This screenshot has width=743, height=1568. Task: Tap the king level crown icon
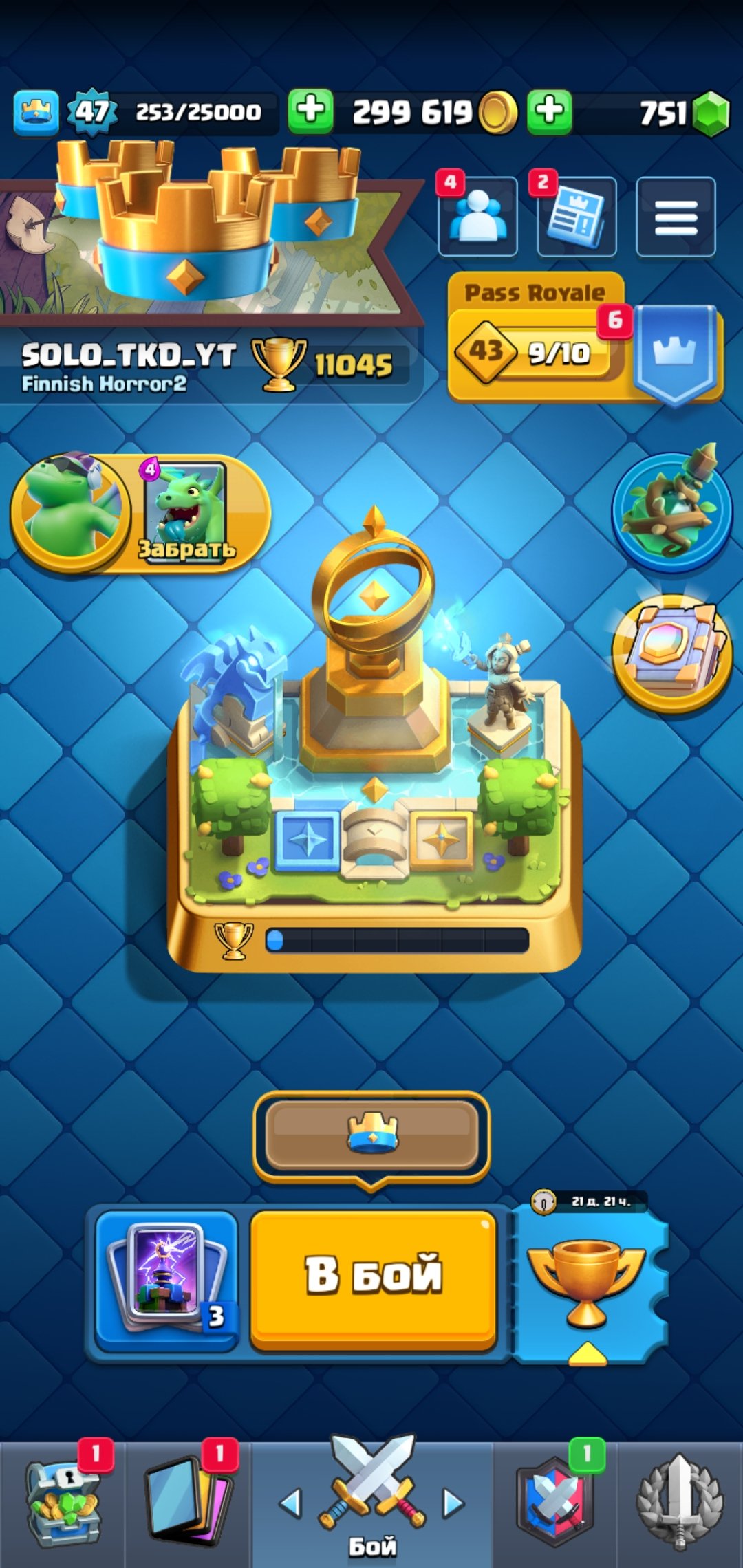coord(36,111)
